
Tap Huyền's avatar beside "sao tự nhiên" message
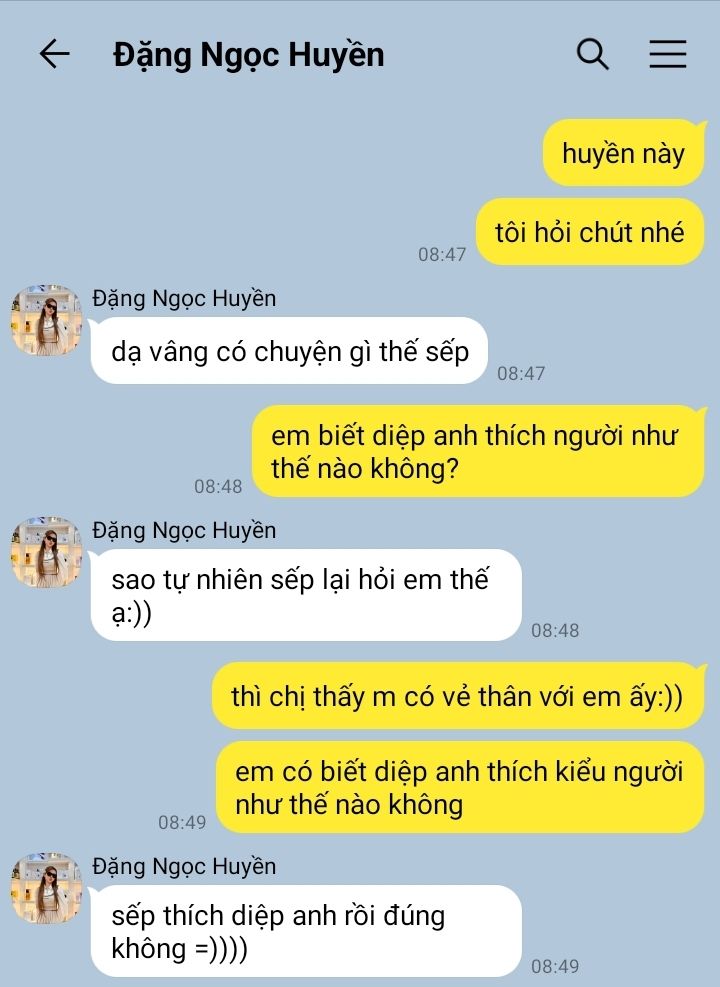[47, 552]
